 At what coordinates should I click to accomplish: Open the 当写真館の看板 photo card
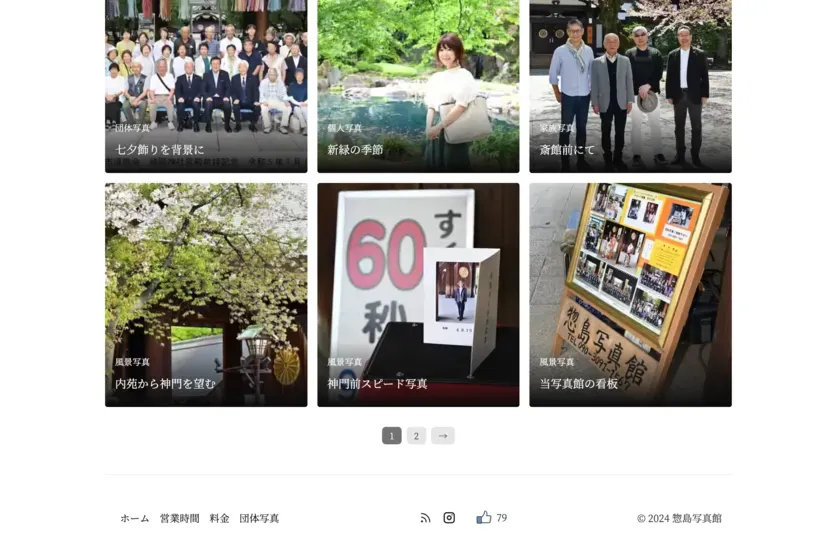[630, 294]
